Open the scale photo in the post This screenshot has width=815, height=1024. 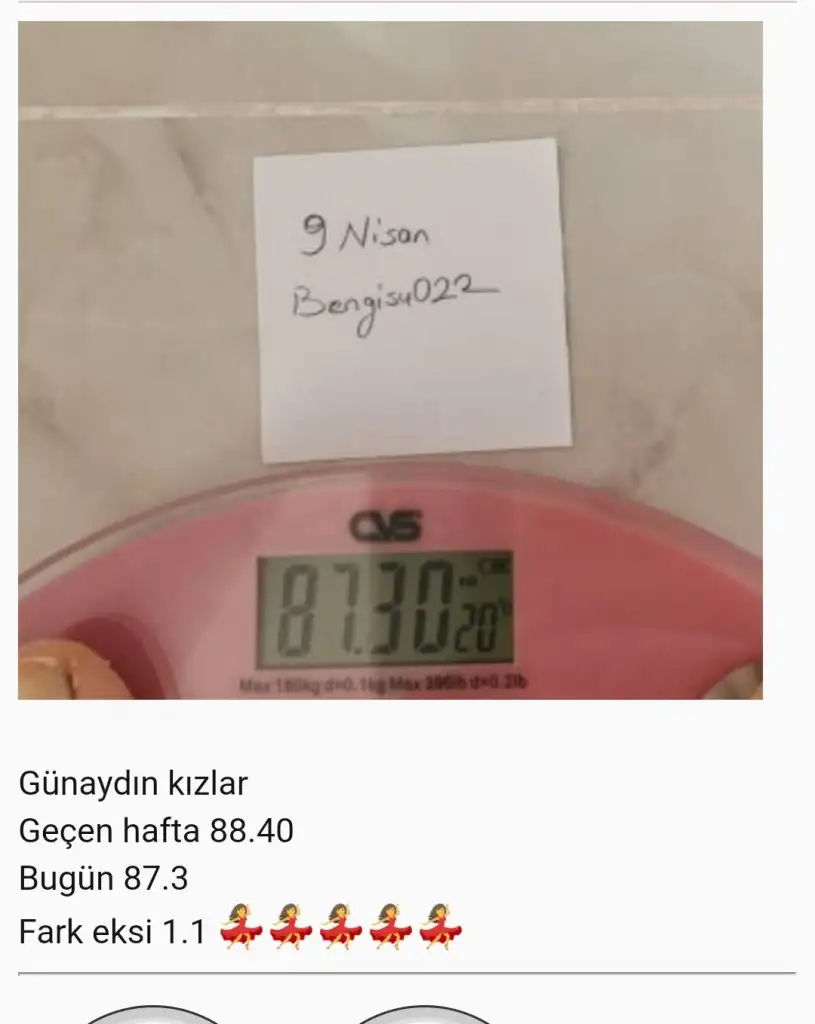(390, 360)
